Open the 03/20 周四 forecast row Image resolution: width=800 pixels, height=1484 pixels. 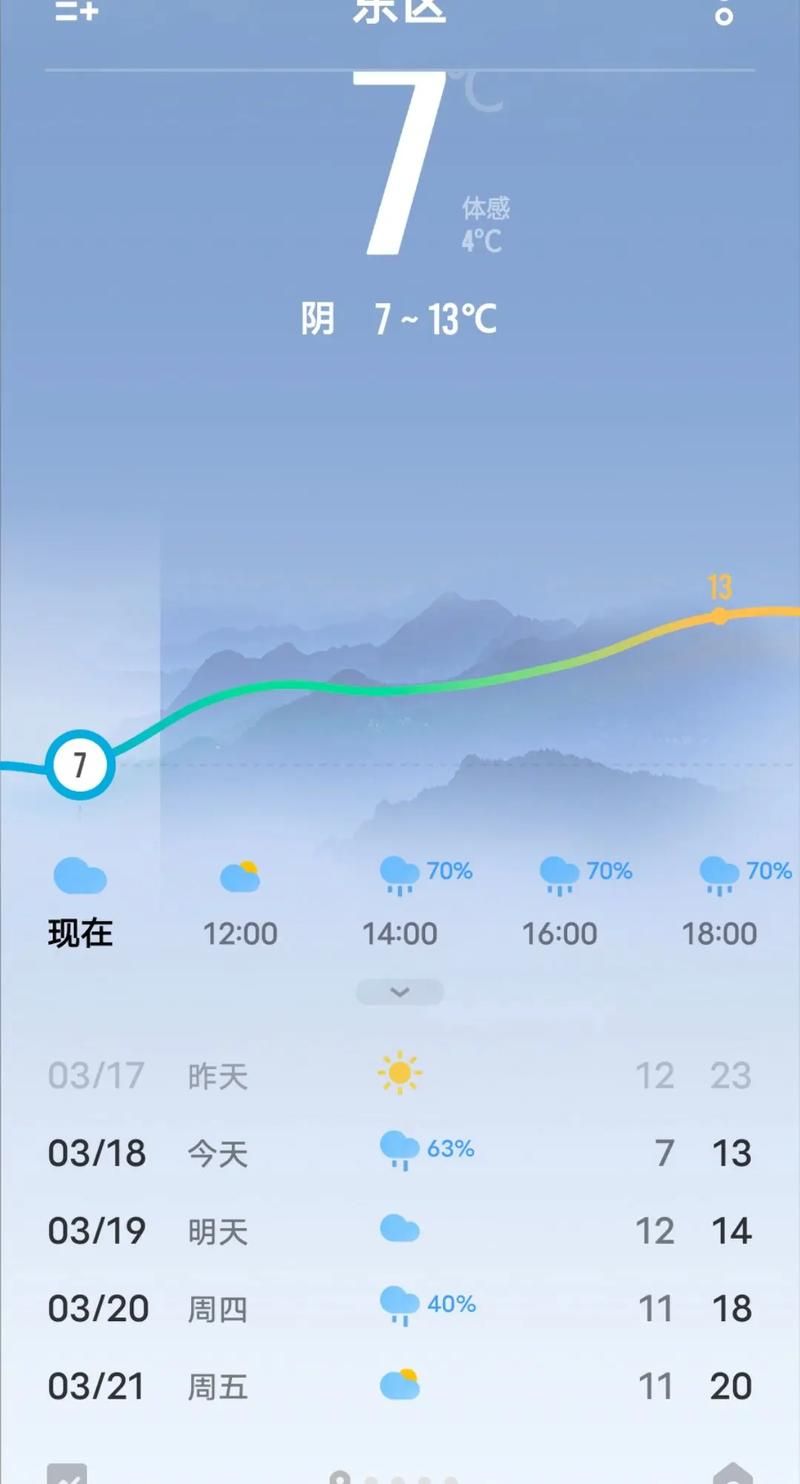pyautogui.click(x=399, y=1308)
